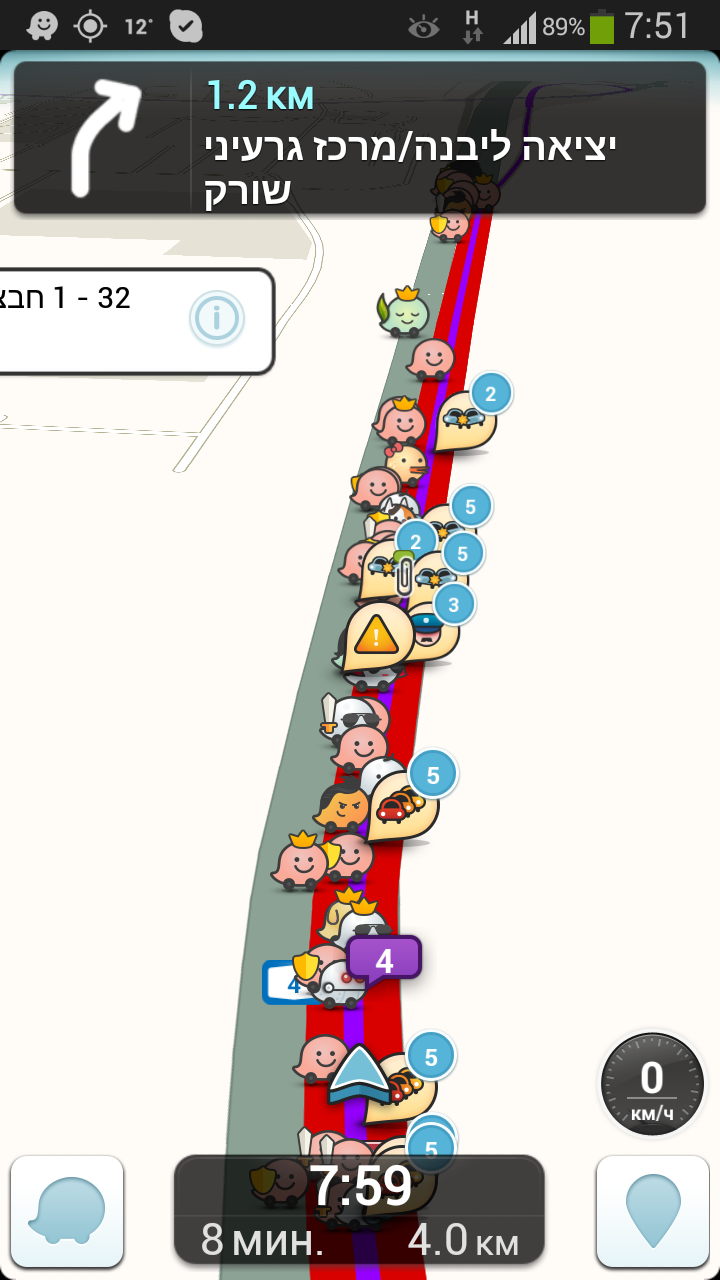Open the report pin button
The height and width of the screenshot is (1280, 720).
(653, 1211)
